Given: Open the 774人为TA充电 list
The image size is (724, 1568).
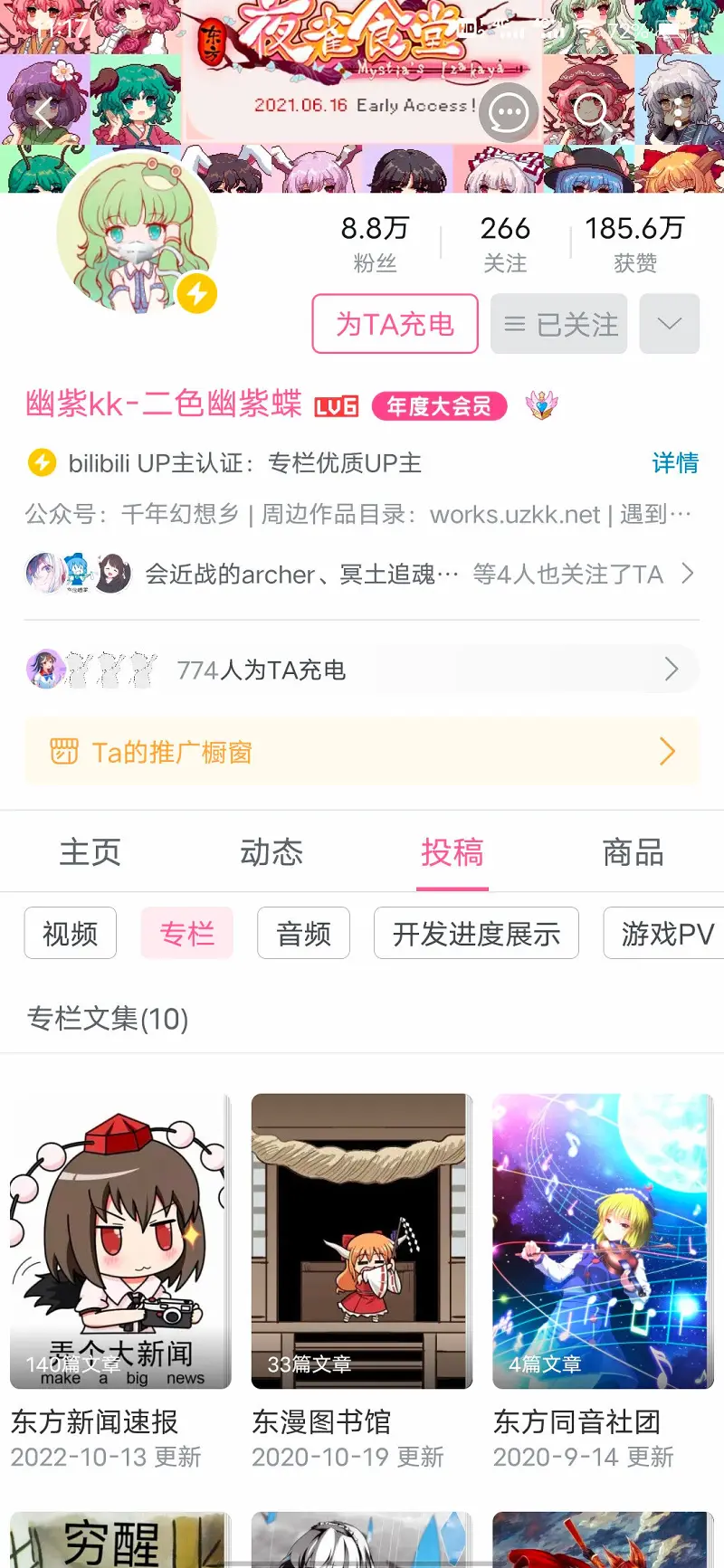Looking at the screenshot, I should [361, 670].
